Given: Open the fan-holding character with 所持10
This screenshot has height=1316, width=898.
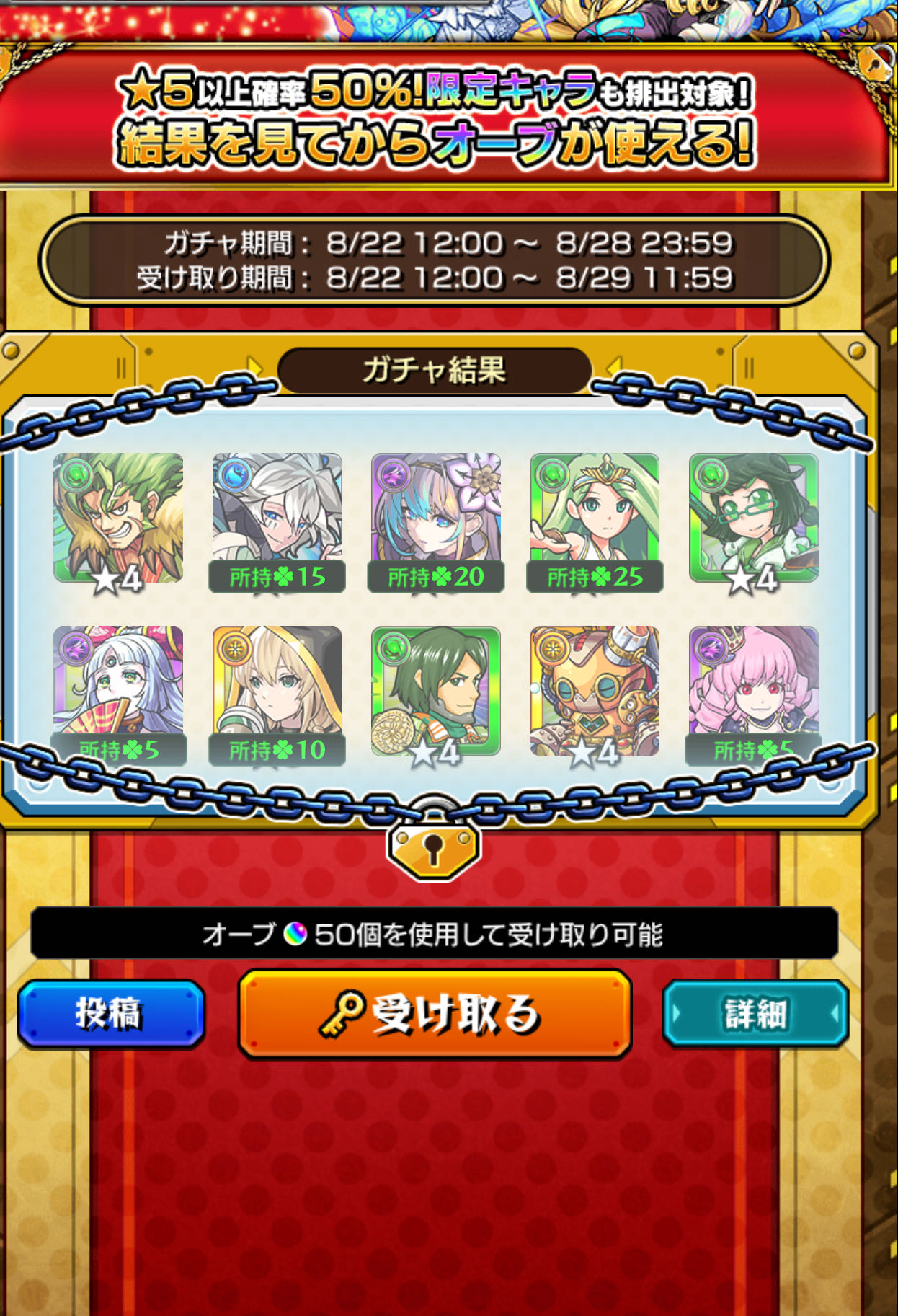Looking at the screenshot, I should (277, 689).
